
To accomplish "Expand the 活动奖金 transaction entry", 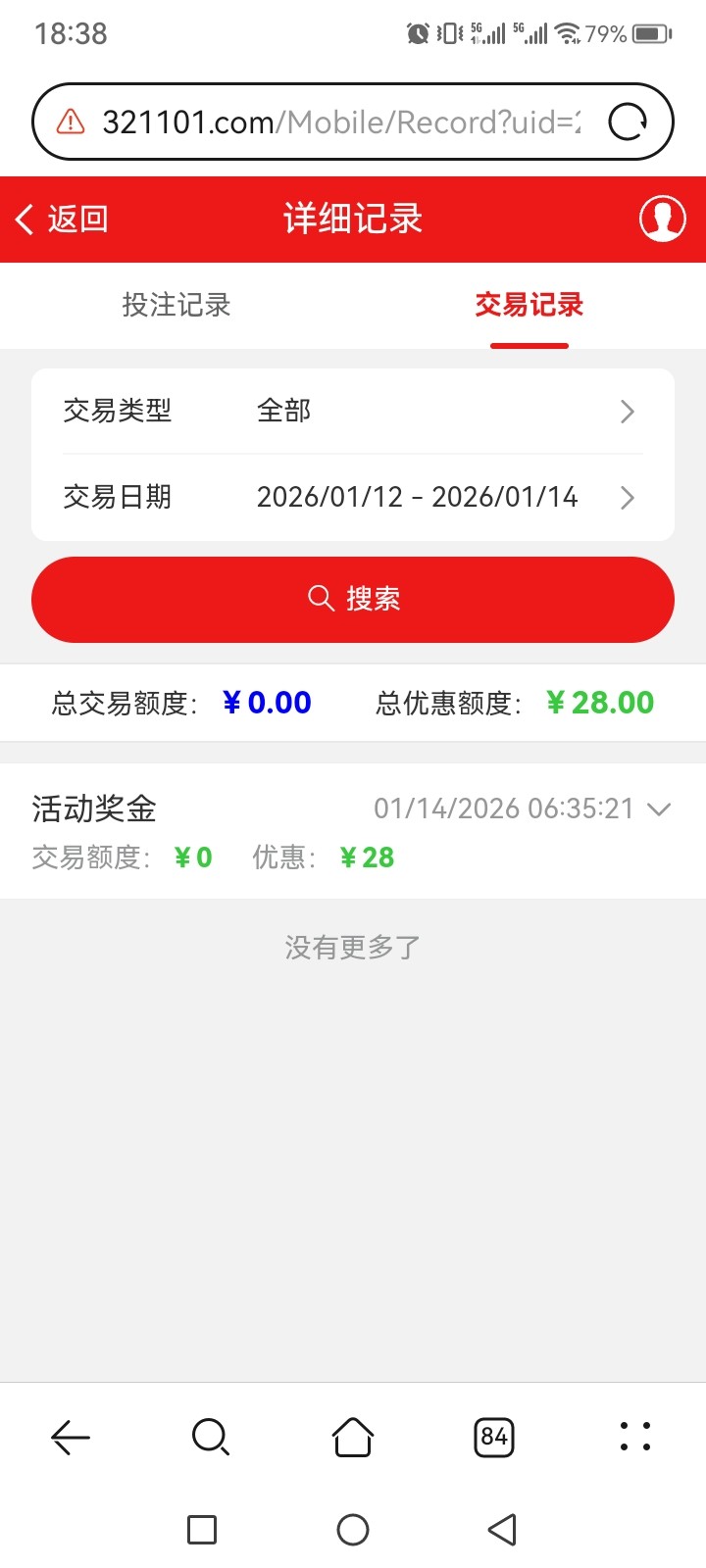I will point(659,809).
